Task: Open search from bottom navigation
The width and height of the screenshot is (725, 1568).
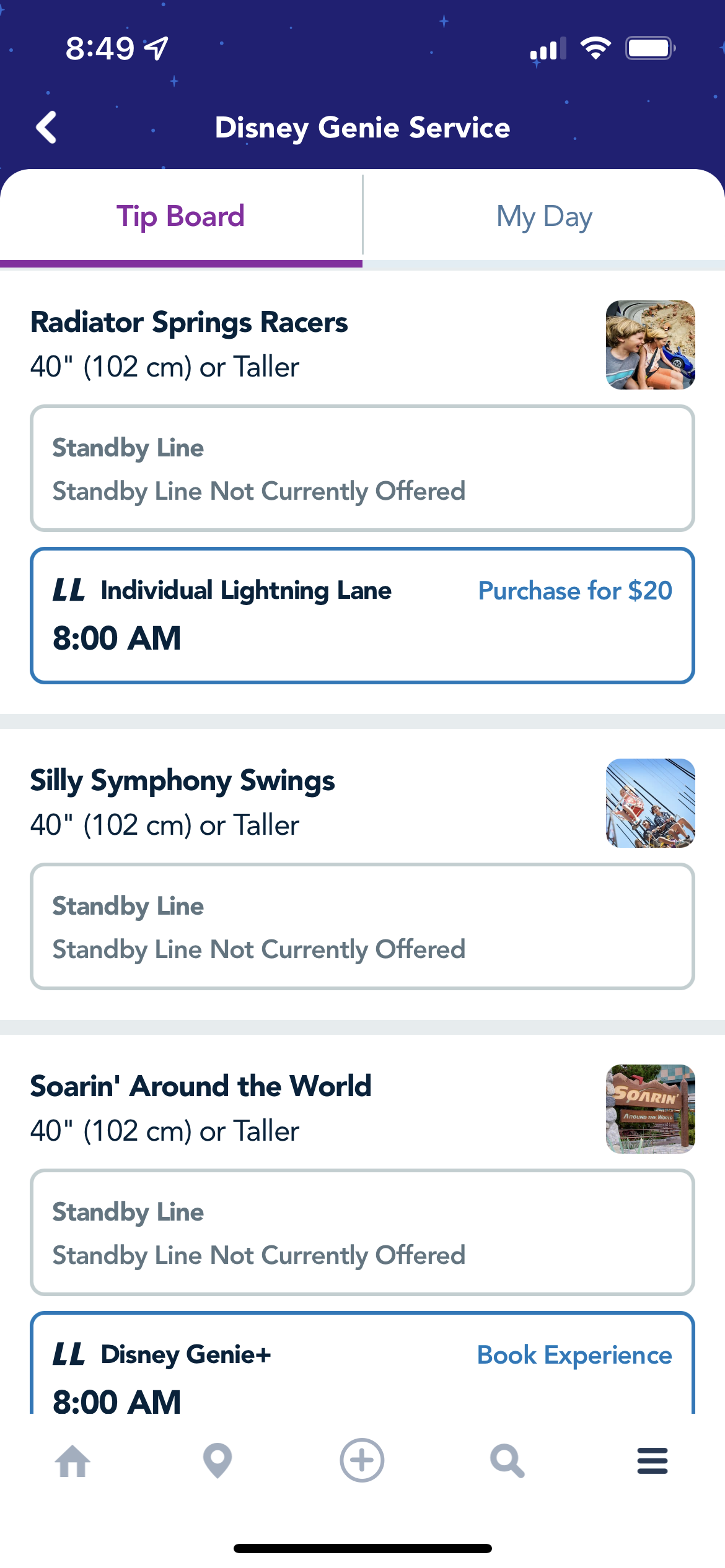Action: click(507, 1461)
